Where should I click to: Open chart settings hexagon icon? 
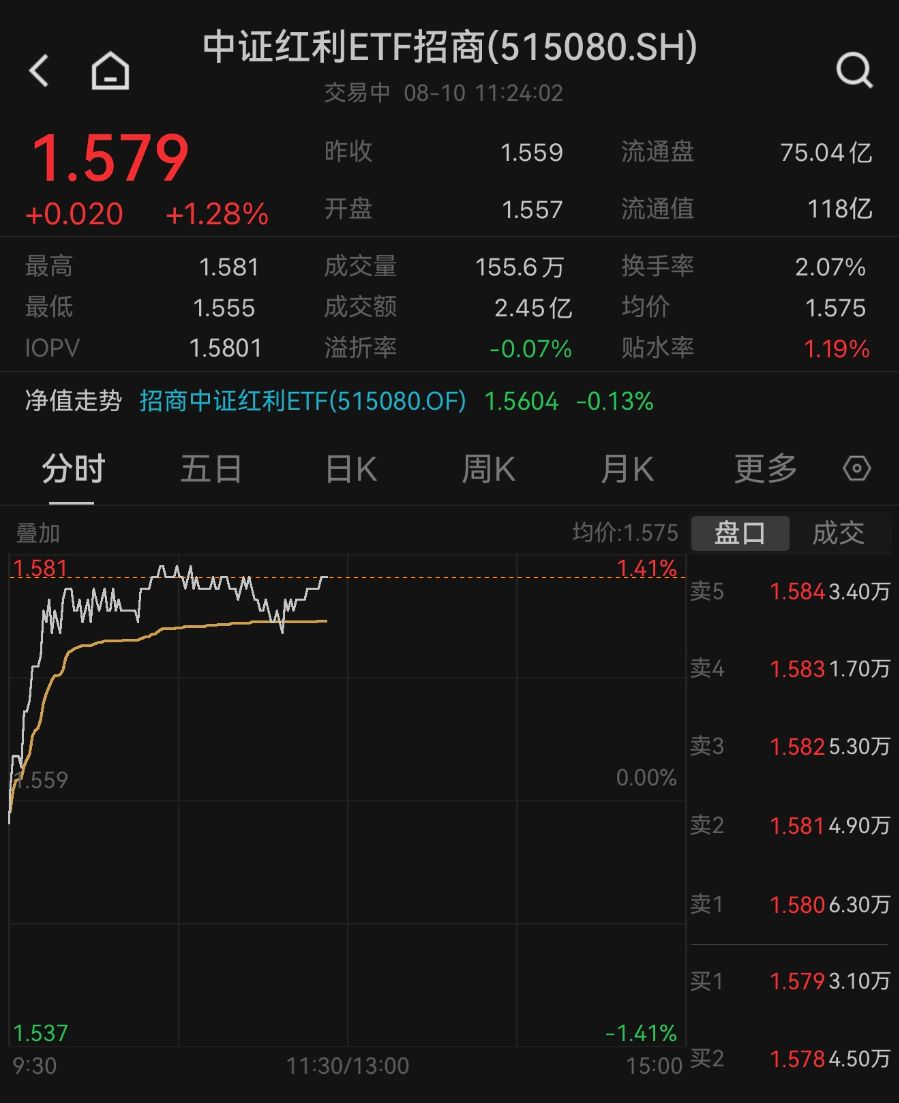pyautogui.click(x=857, y=468)
